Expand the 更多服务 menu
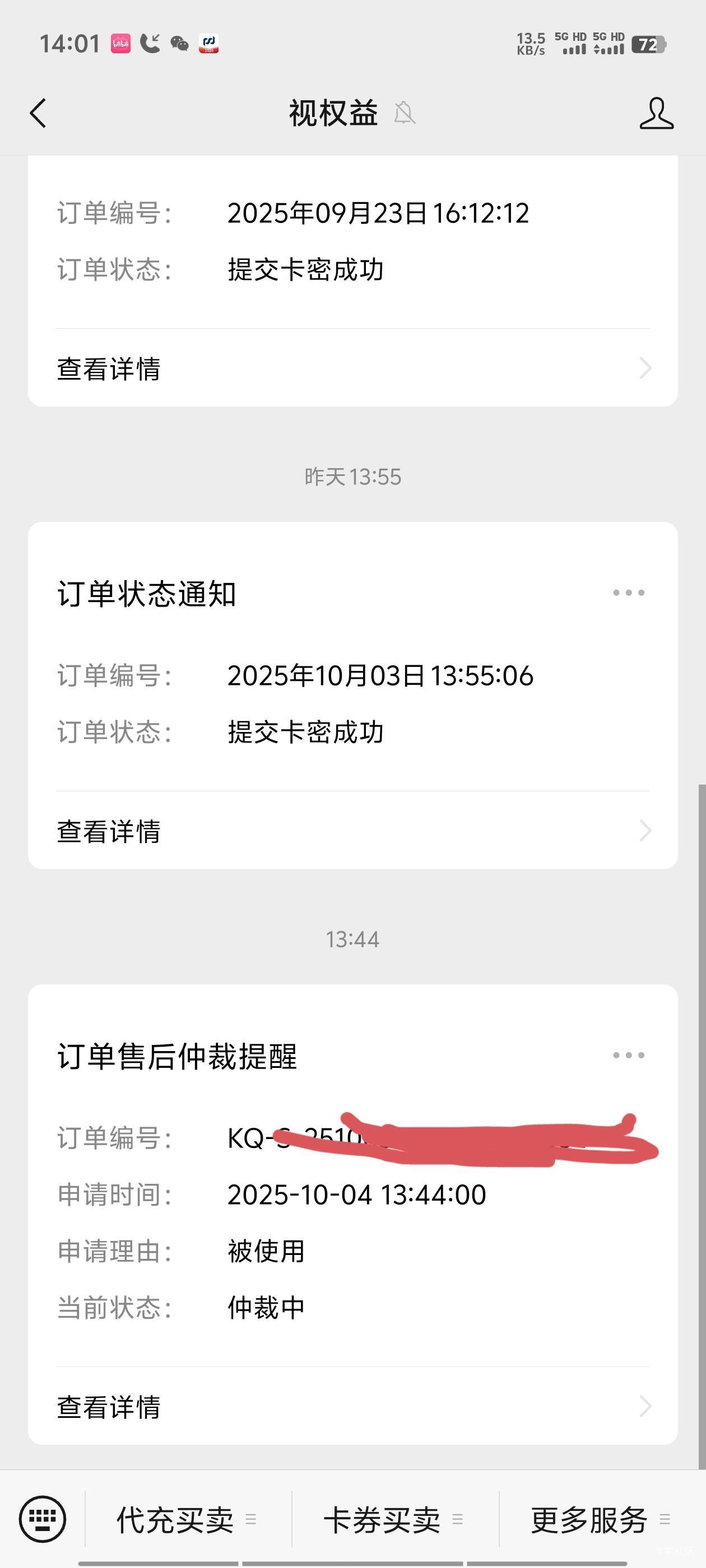Viewport: 706px width, 1568px height. [x=601, y=1520]
